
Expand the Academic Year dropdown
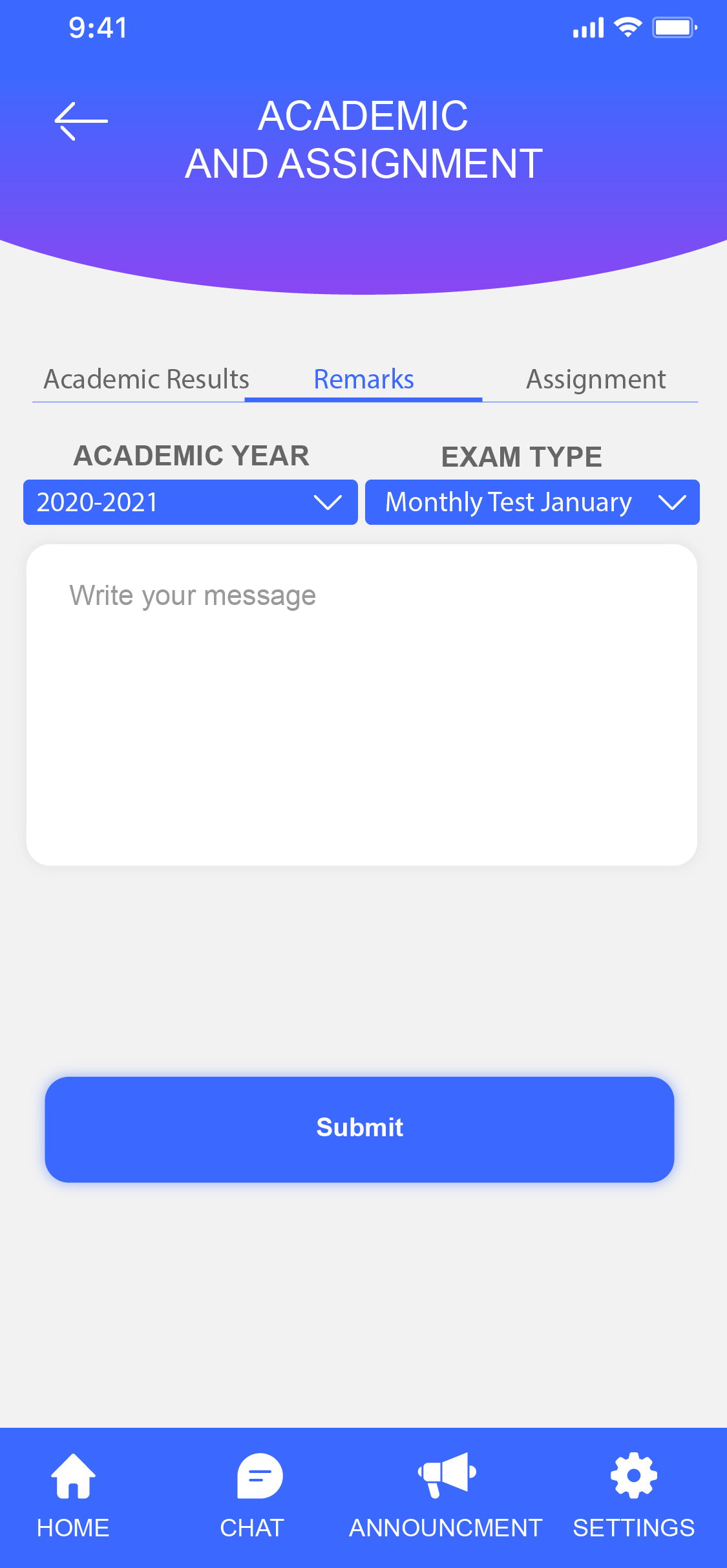[x=191, y=502]
